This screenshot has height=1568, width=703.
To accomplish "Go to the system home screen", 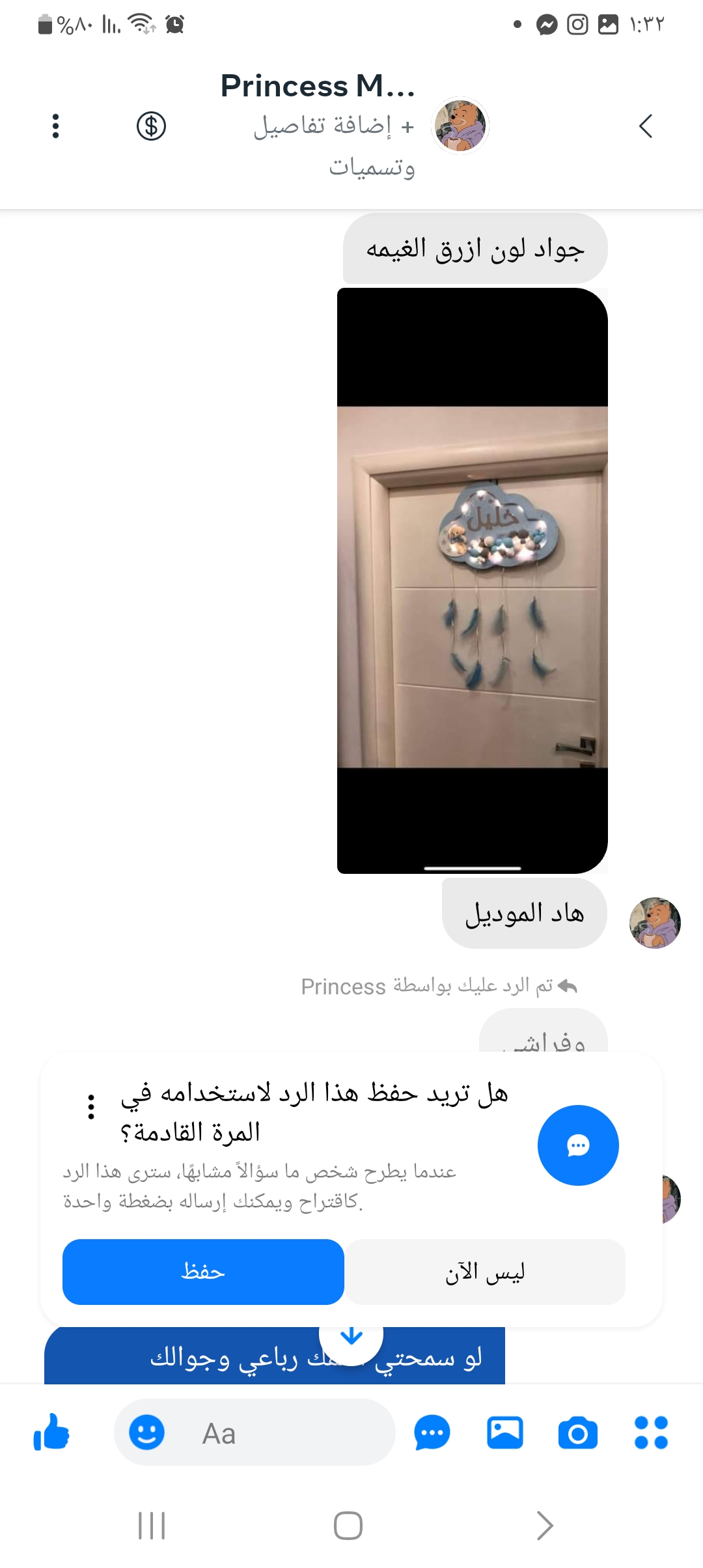I will point(348,1526).
